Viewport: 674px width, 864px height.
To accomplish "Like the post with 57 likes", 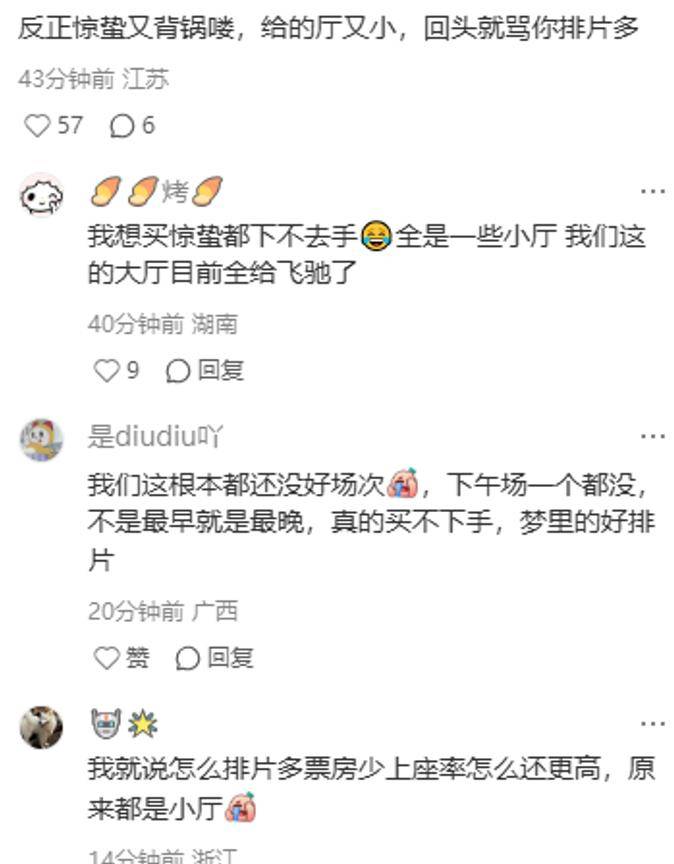I will click(38, 125).
